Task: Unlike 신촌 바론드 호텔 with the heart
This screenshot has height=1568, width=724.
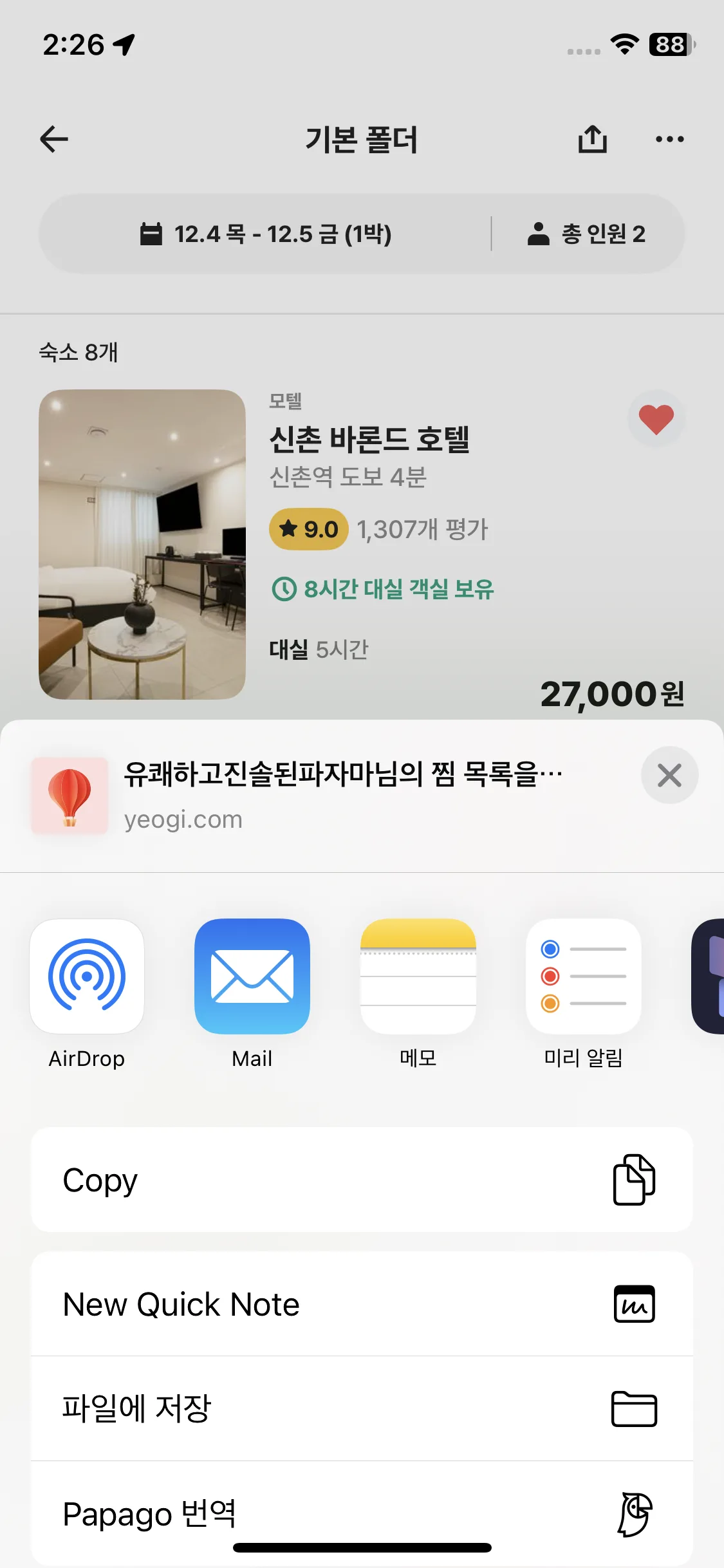Action: point(656,419)
